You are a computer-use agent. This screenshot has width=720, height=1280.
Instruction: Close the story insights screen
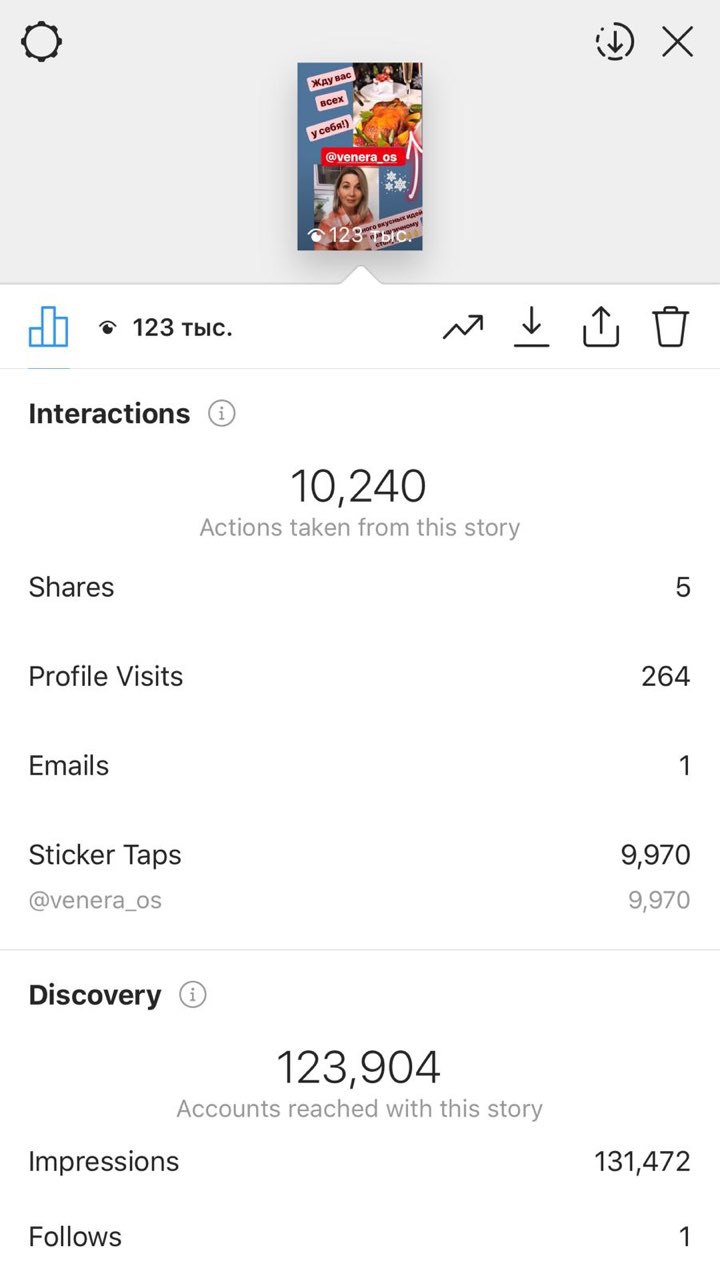point(678,42)
